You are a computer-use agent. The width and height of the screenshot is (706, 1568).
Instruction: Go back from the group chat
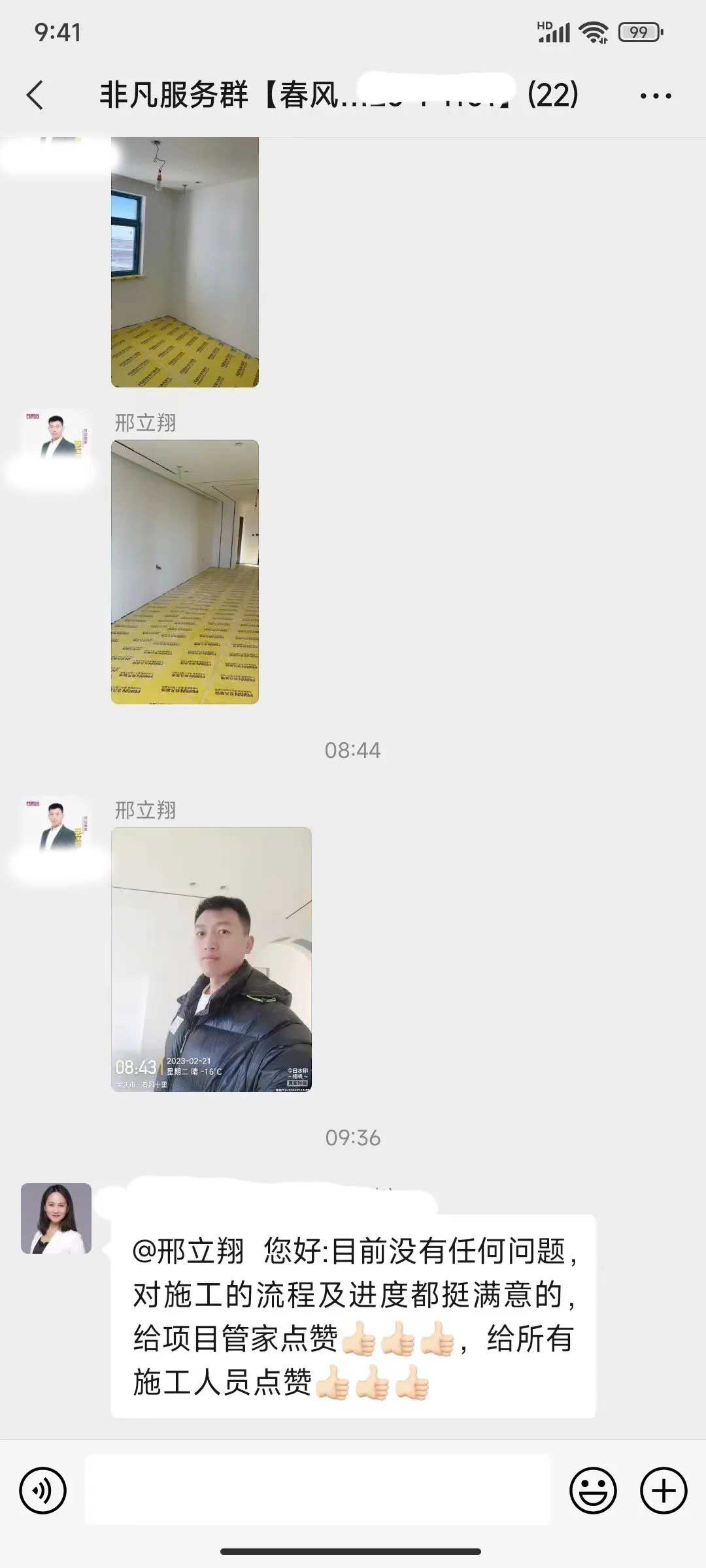click(35, 95)
